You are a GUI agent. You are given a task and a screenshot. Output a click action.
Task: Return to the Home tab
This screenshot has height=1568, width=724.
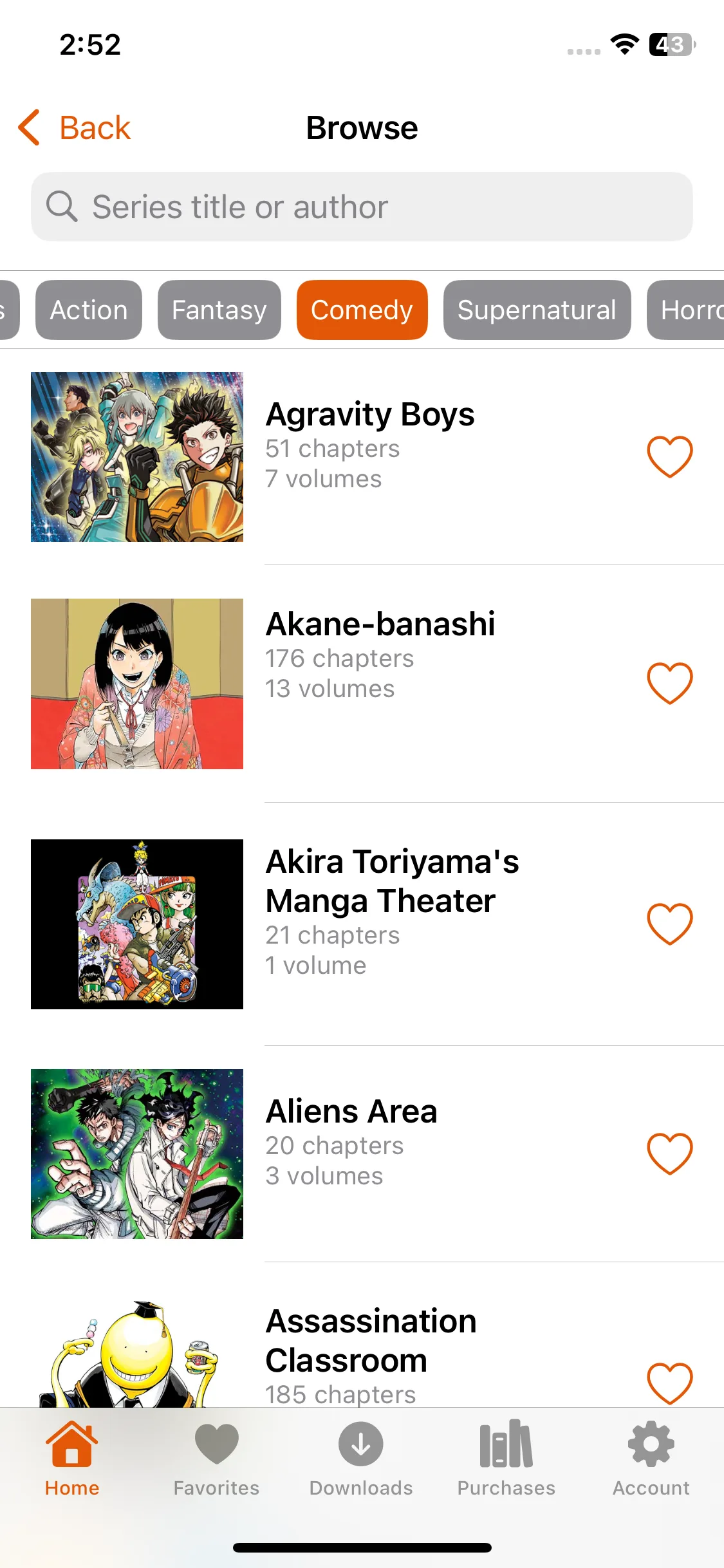coord(72,1459)
